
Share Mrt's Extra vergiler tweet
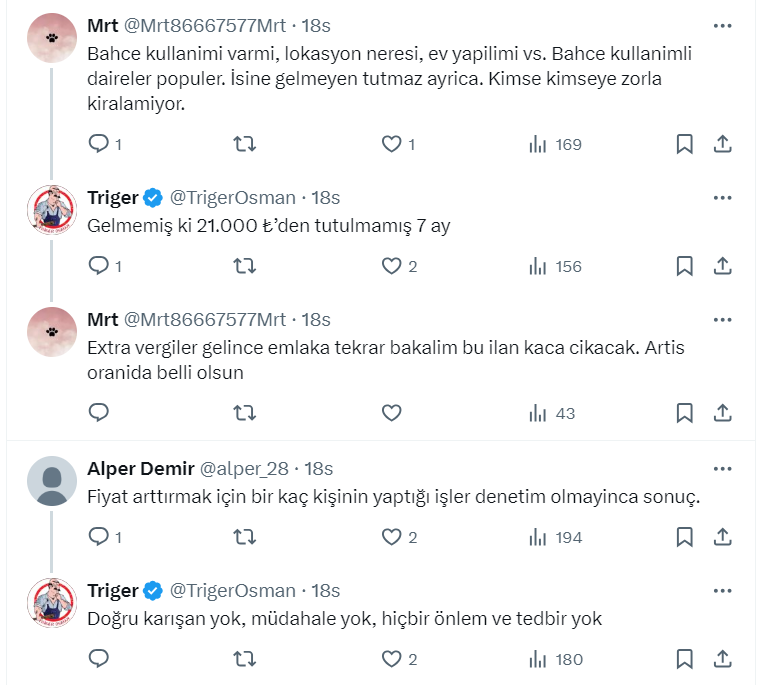pyautogui.click(x=722, y=412)
